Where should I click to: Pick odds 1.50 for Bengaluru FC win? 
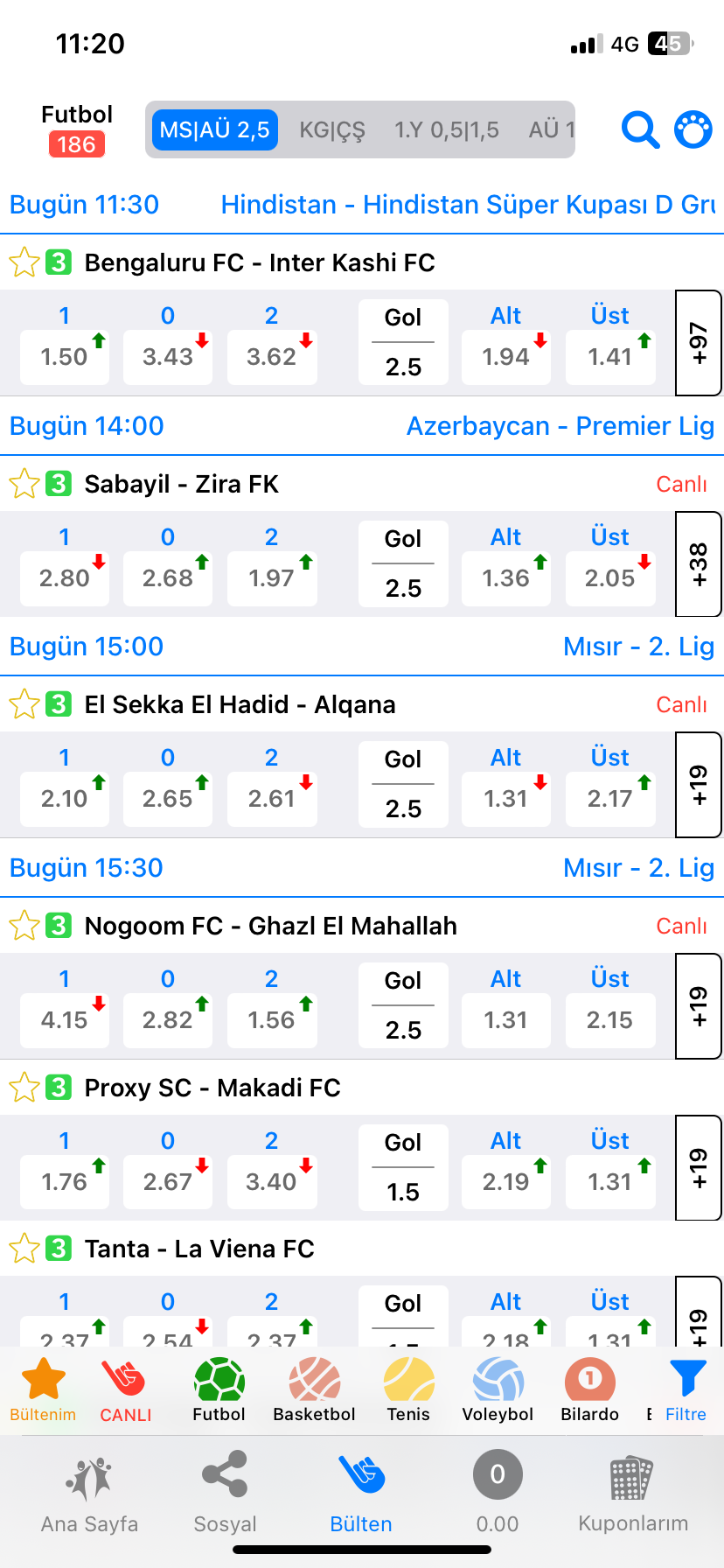64,356
